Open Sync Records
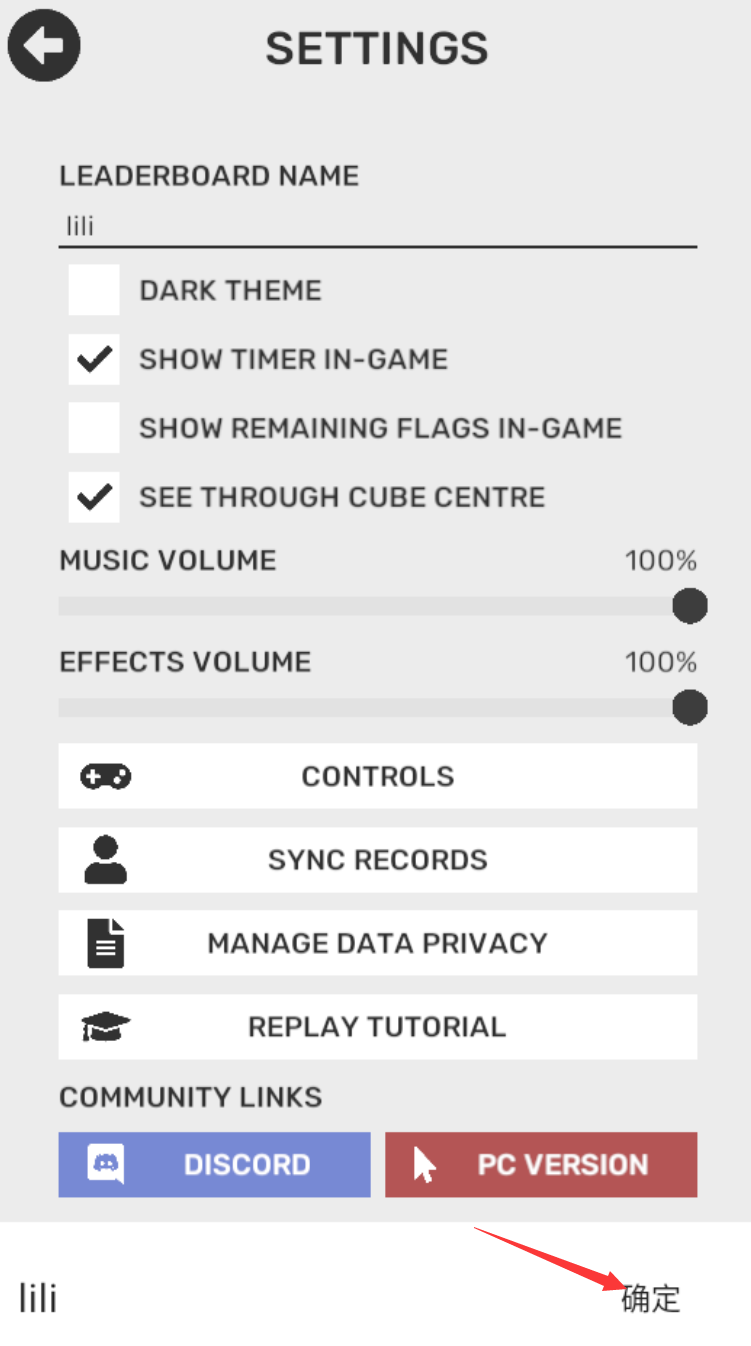This screenshot has width=751, height=1346. click(x=377, y=860)
